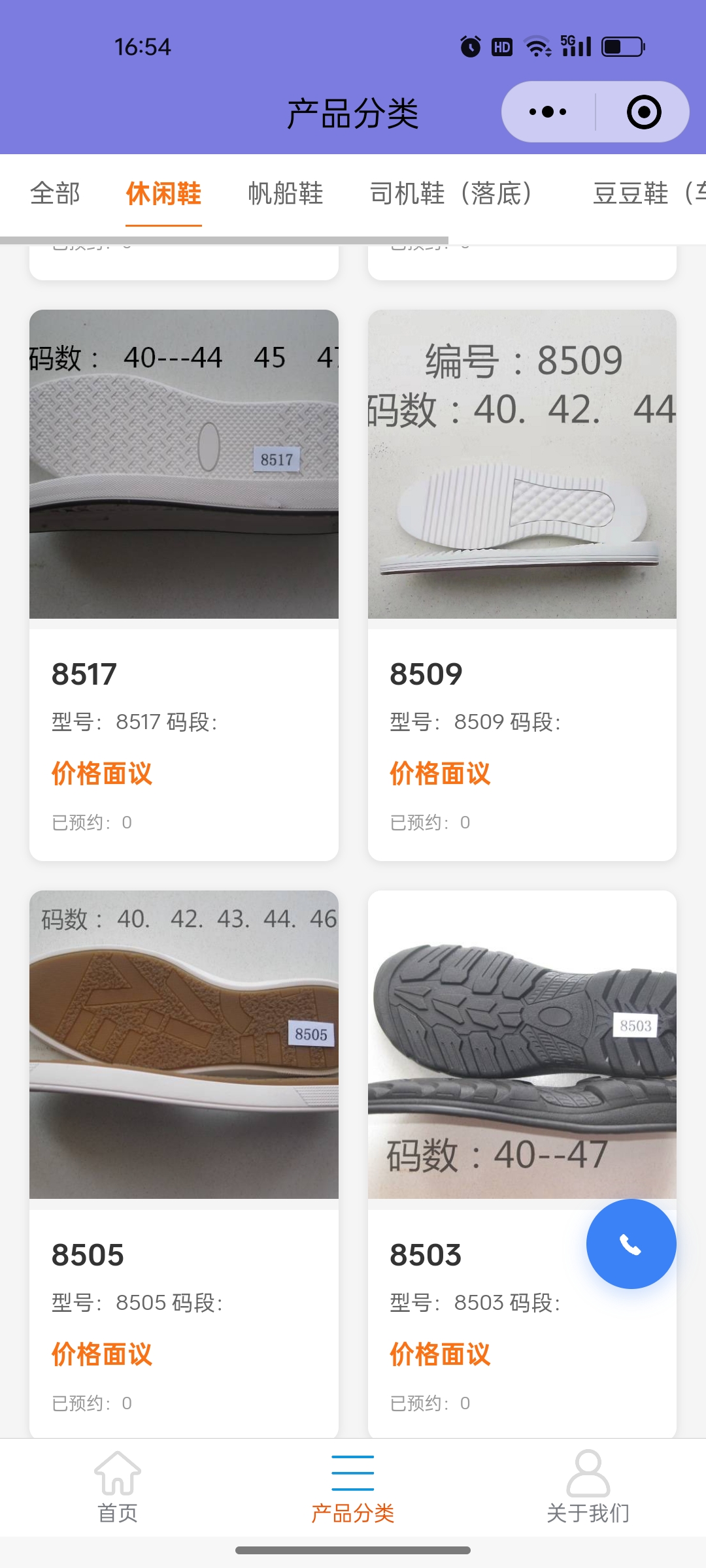Tap the blue phone call button

pyautogui.click(x=631, y=1244)
